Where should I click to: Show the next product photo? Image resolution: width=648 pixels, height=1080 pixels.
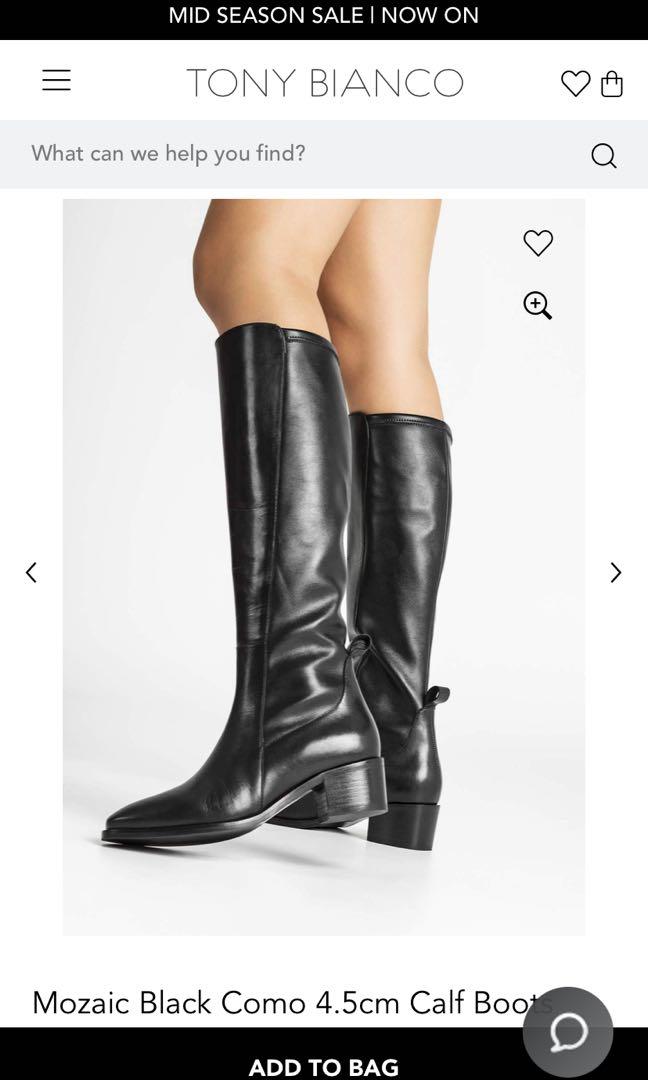coord(616,572)
